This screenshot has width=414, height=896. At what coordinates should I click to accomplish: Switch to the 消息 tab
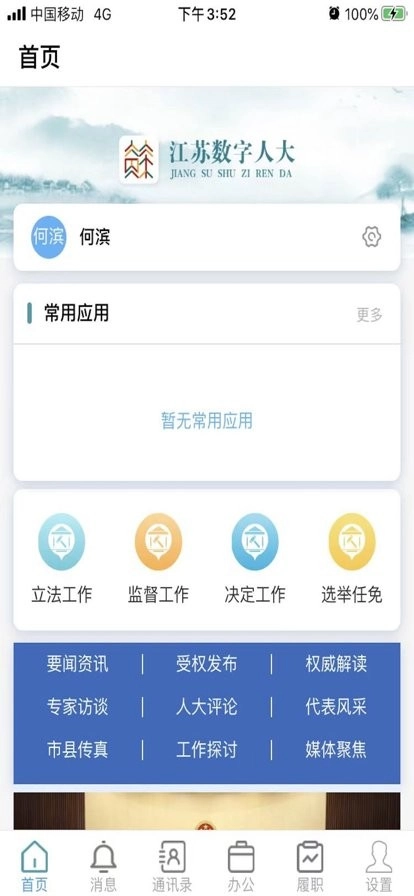pos(104,866)
